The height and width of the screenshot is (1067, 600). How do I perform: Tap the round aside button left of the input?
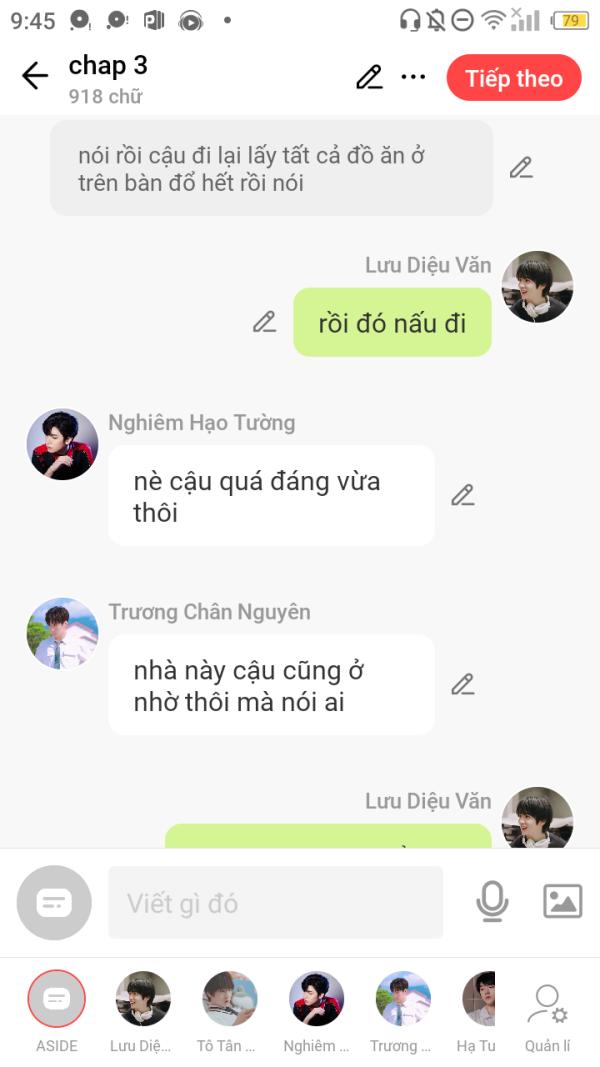click(x=54, y=902)
